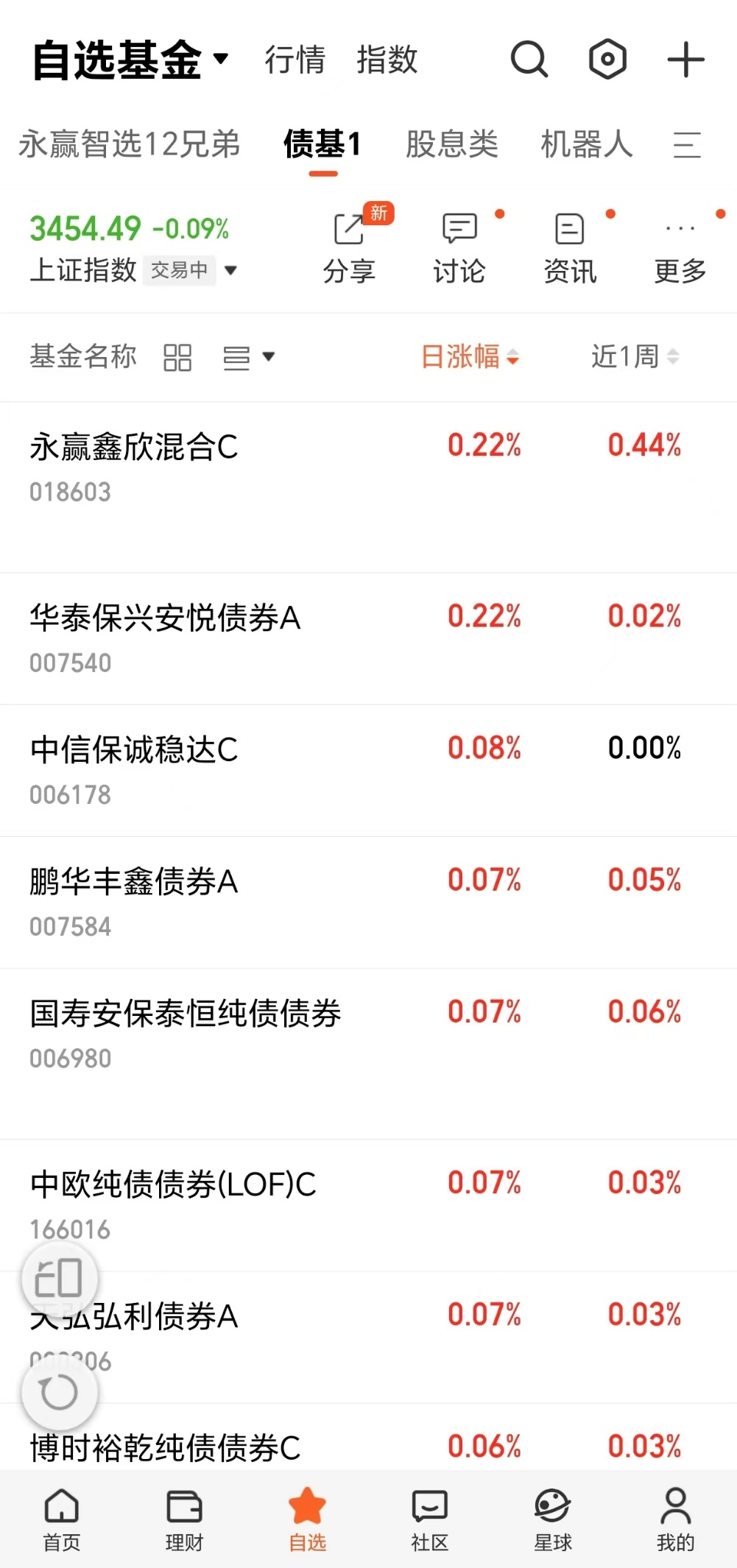This screenshot has height=1568, width=737.
Task: Open the search magnifier icon
Action: [529, 59]
